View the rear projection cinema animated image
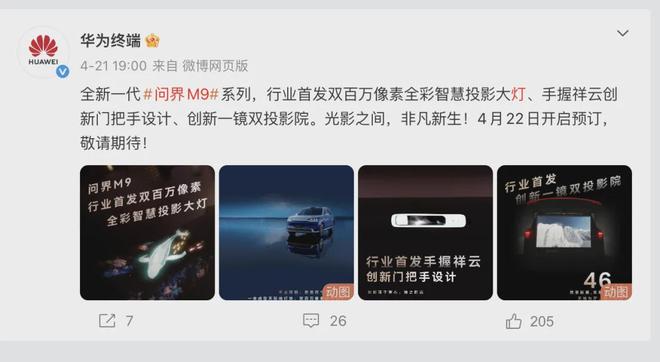 pos(564,232)
